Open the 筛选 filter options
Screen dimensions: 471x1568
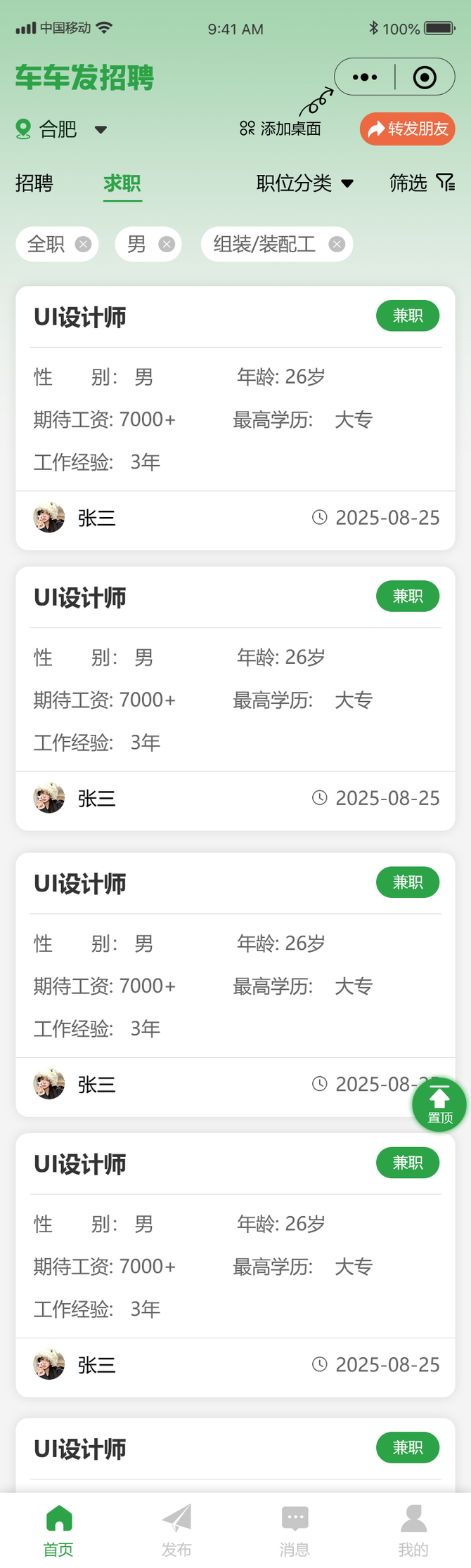click(422, 183)
